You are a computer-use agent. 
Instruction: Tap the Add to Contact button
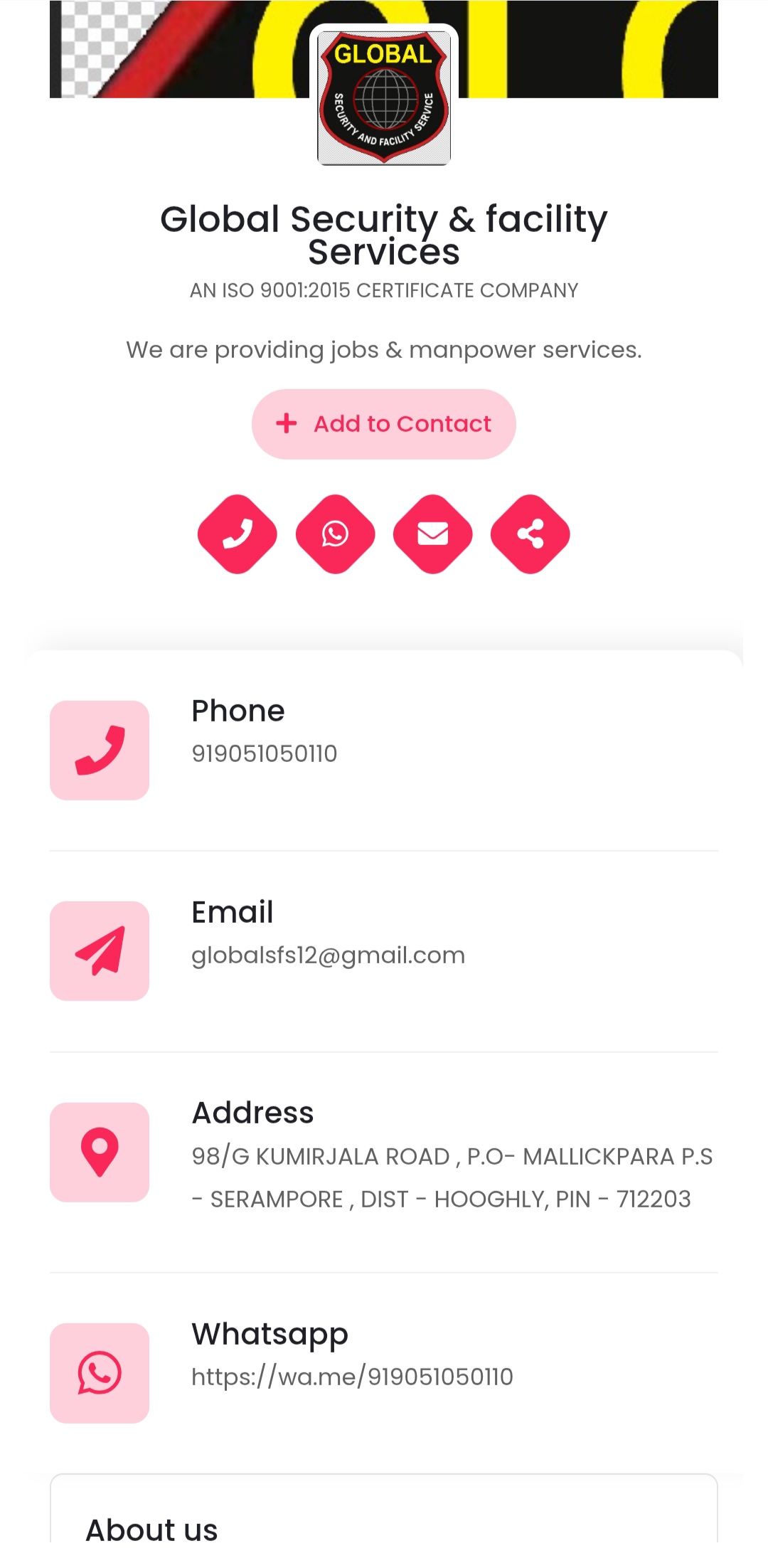[384, 424]
